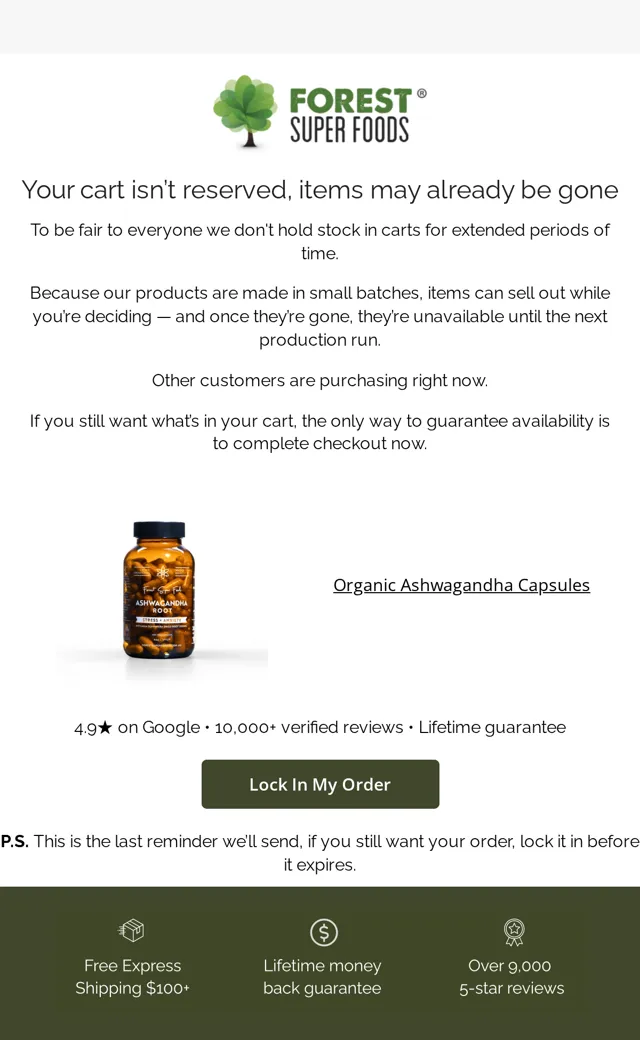Tap the Lock In My Order button
Image resolution: width=640 pixels, height=1040 pixels.
(320, 784)
